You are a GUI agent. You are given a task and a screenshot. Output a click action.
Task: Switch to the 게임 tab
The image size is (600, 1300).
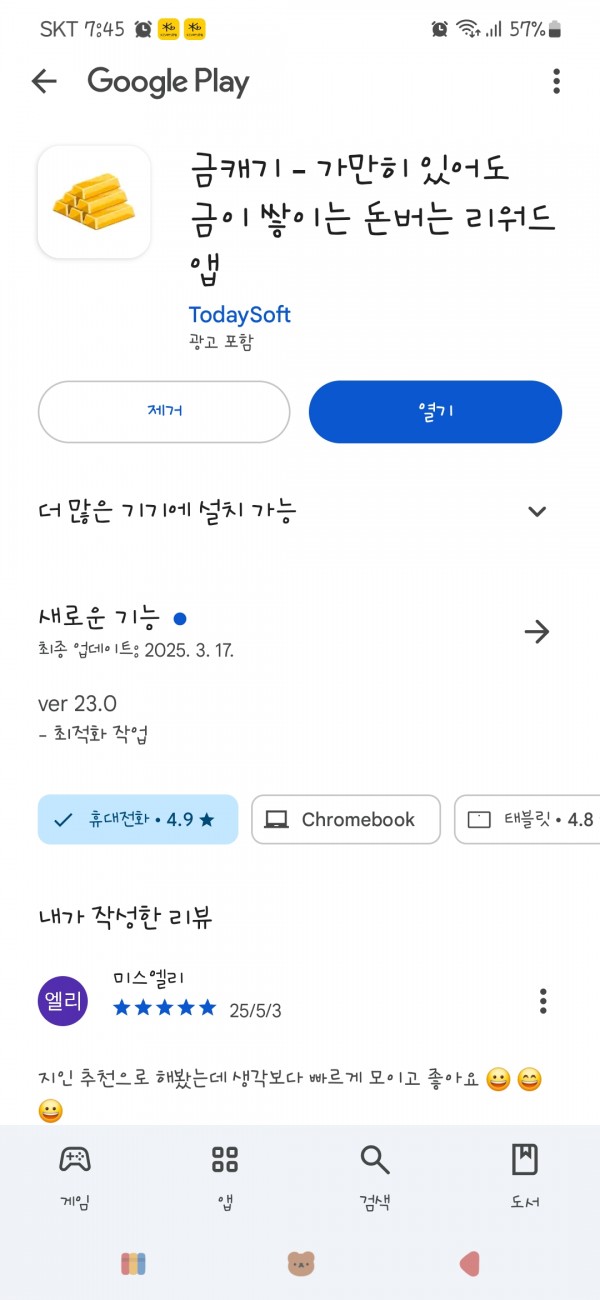(75, 1177)
